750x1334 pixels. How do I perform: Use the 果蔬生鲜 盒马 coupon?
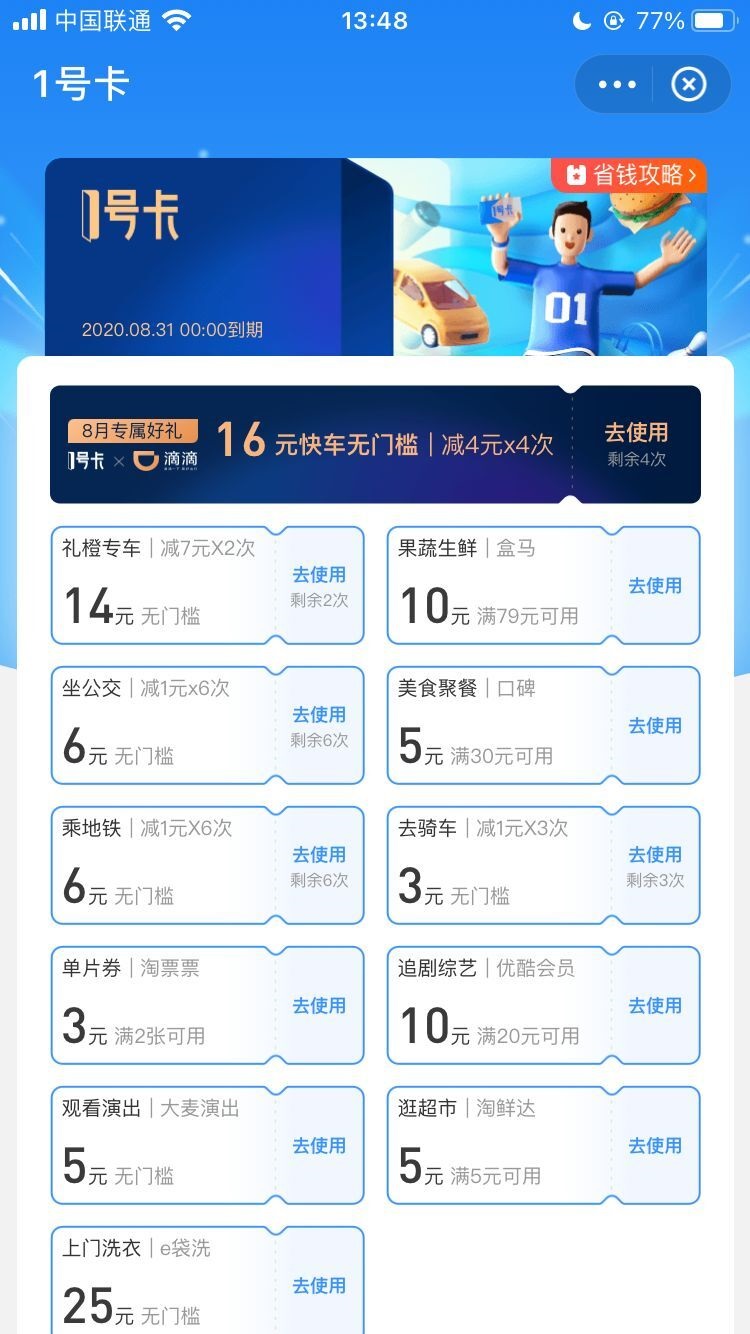655,586
